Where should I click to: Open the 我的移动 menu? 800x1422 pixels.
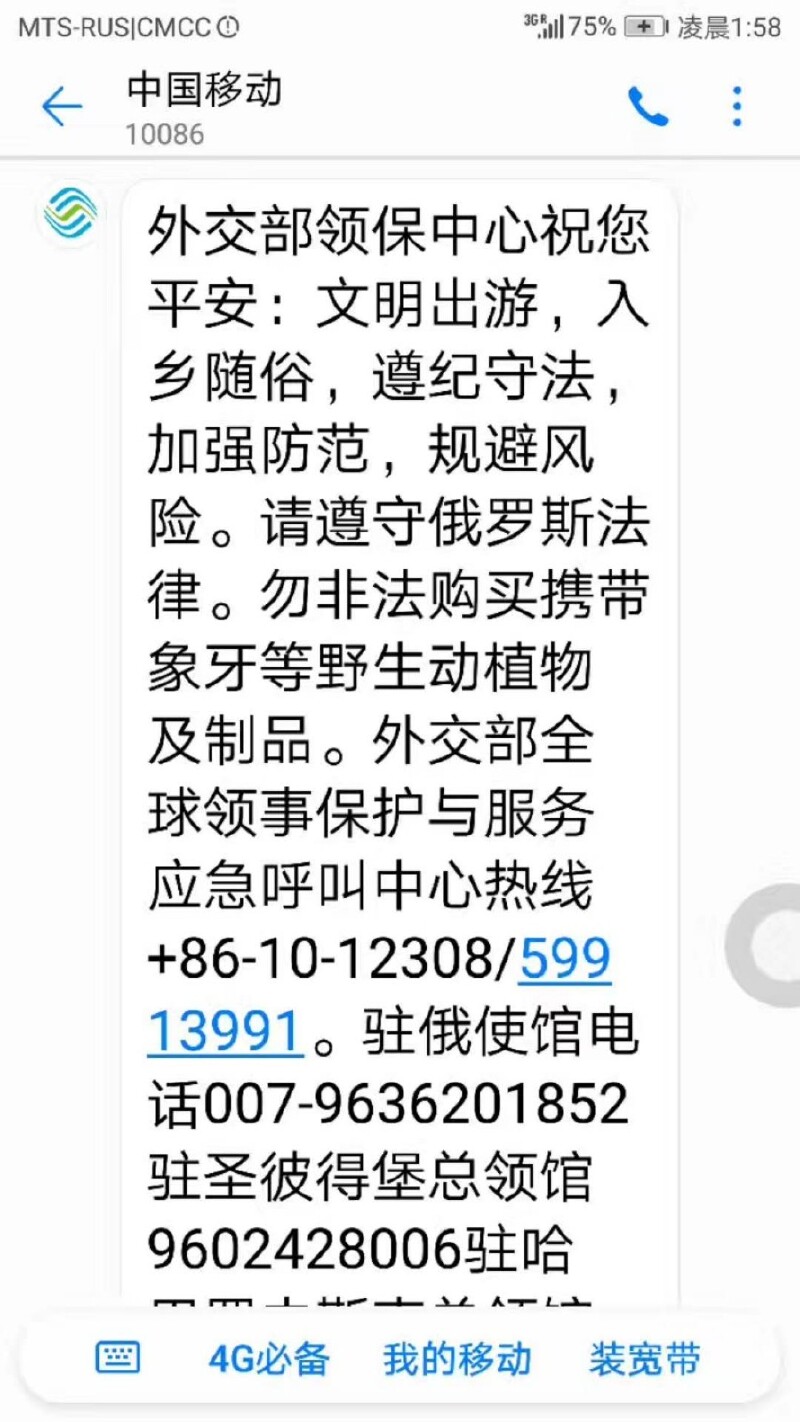coord(458,1359)
